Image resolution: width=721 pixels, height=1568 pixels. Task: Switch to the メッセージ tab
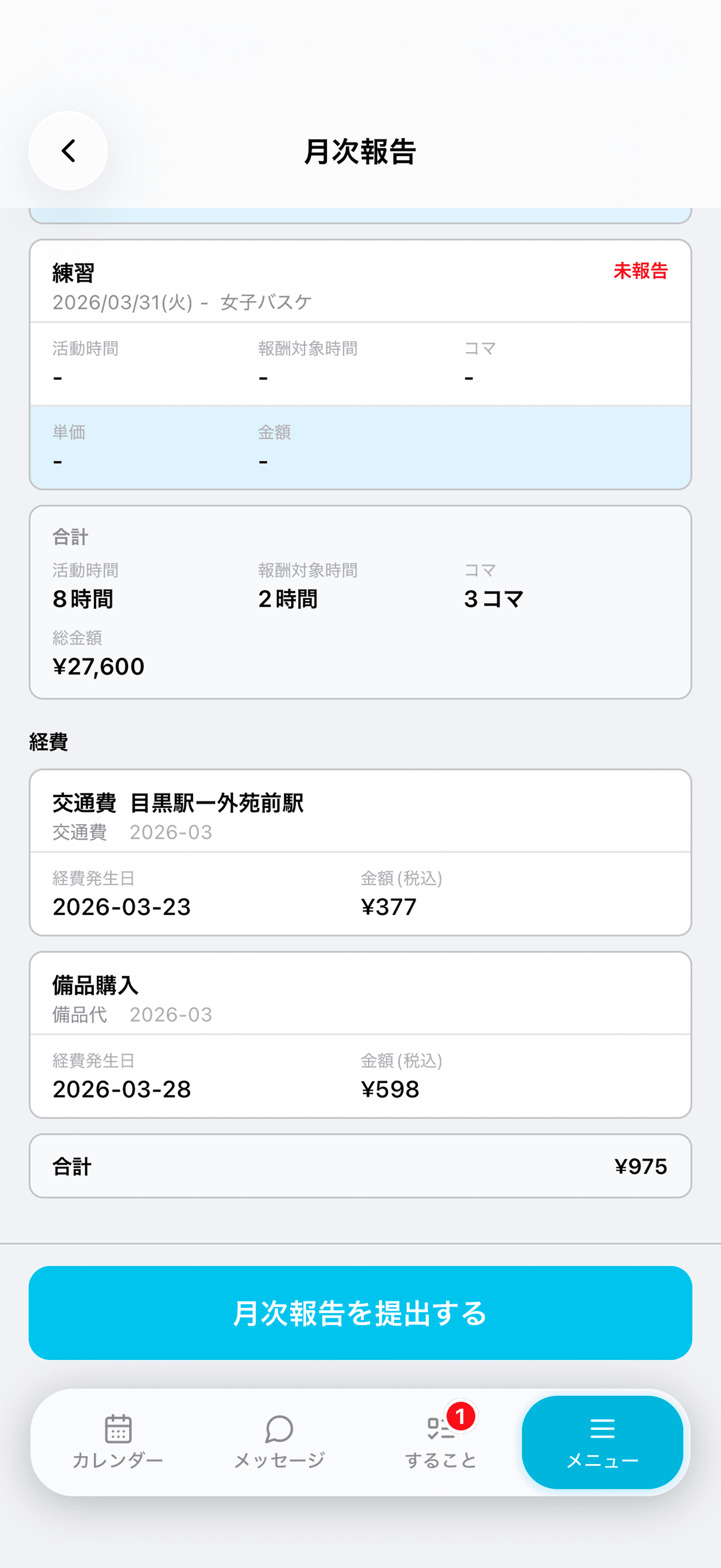click(x=279, y=1442)
